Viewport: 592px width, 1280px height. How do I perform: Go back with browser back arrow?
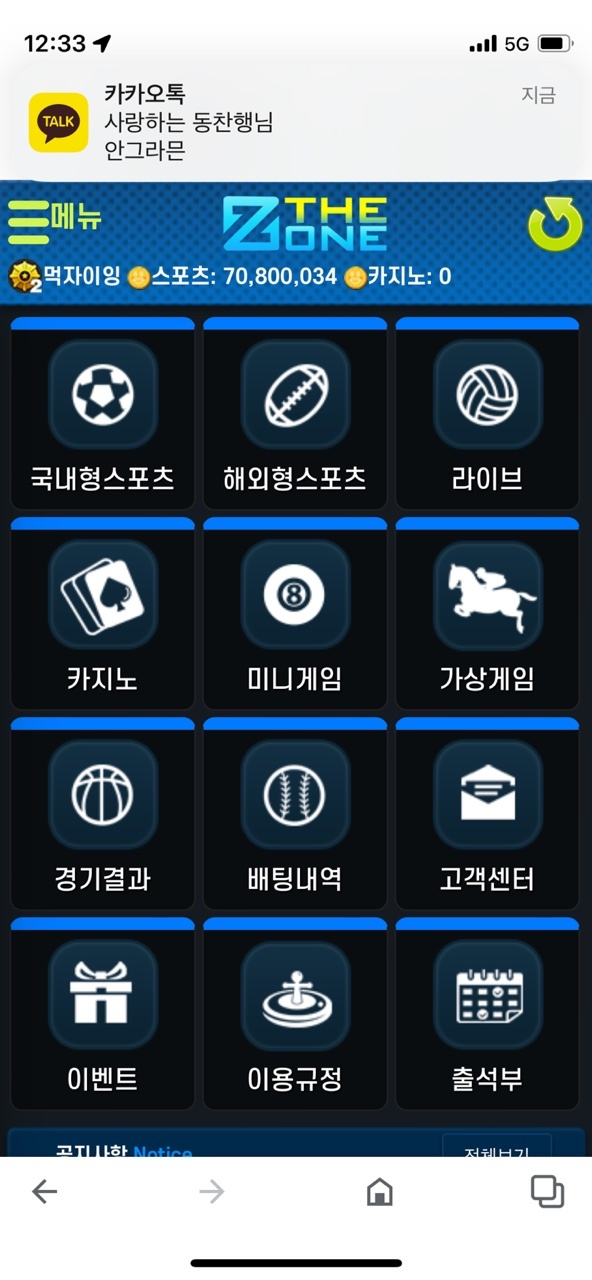tap(44, 1191)
